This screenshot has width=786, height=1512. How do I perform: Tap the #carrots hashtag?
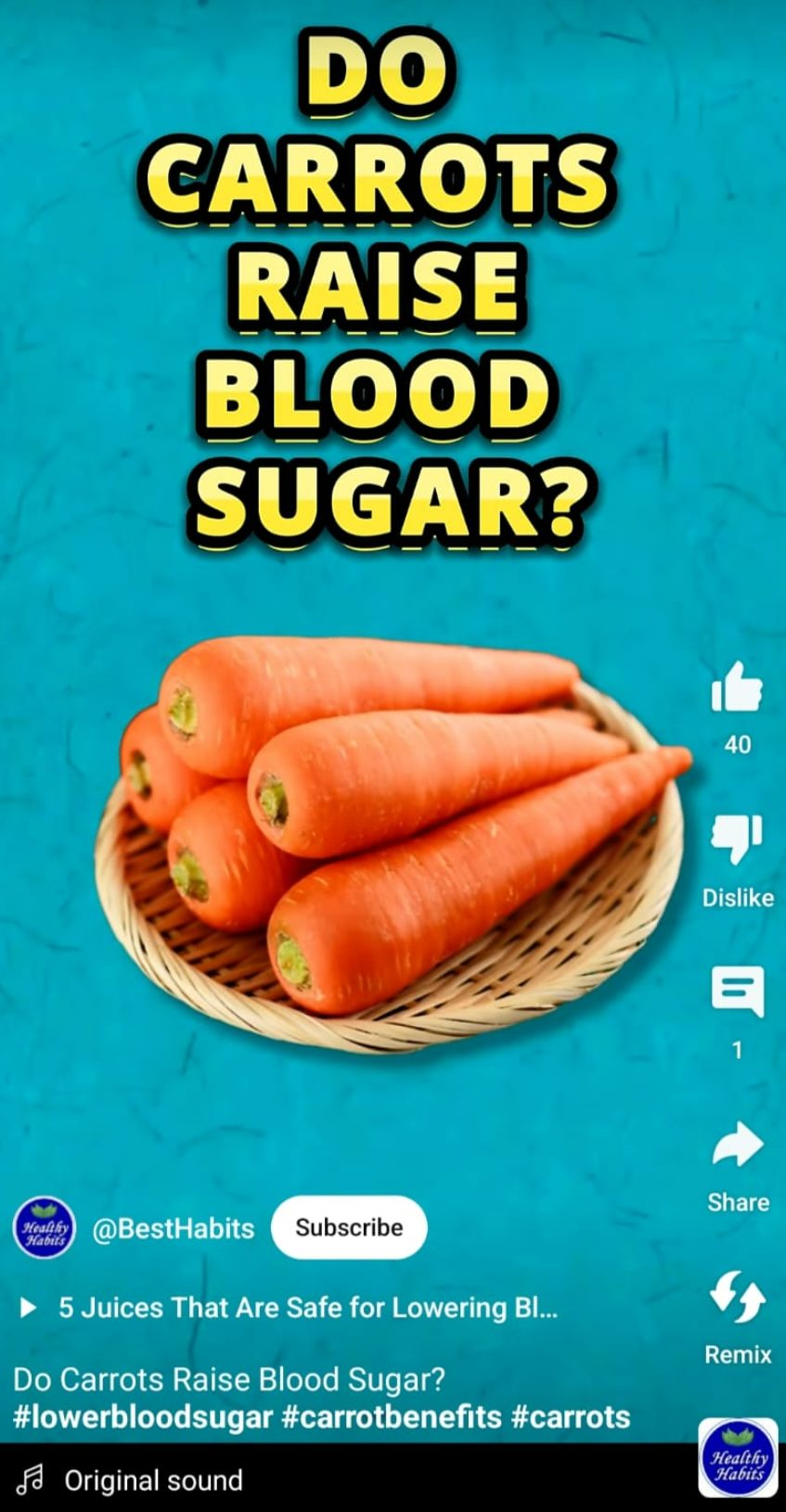(x=570, y=1416)
